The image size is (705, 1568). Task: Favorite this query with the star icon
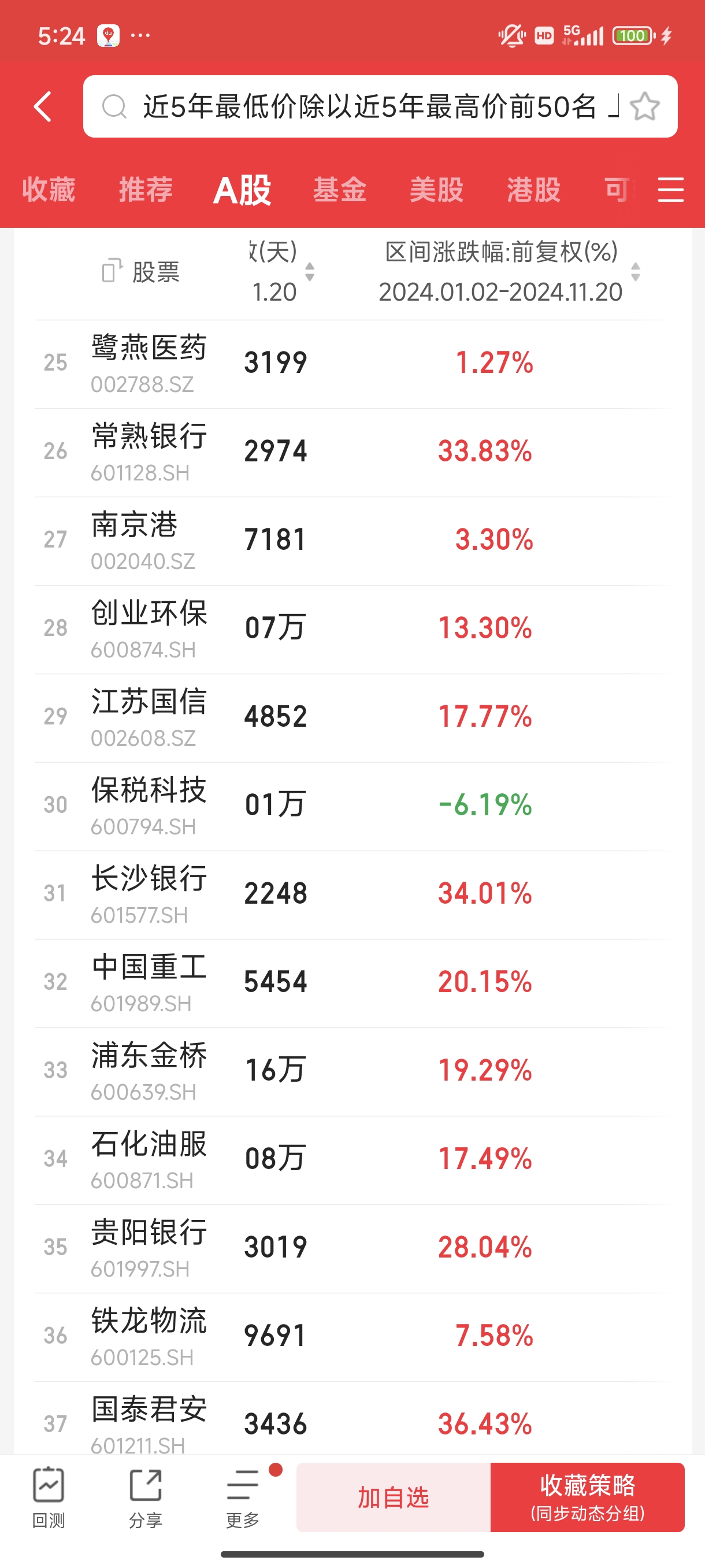(644, 106)
